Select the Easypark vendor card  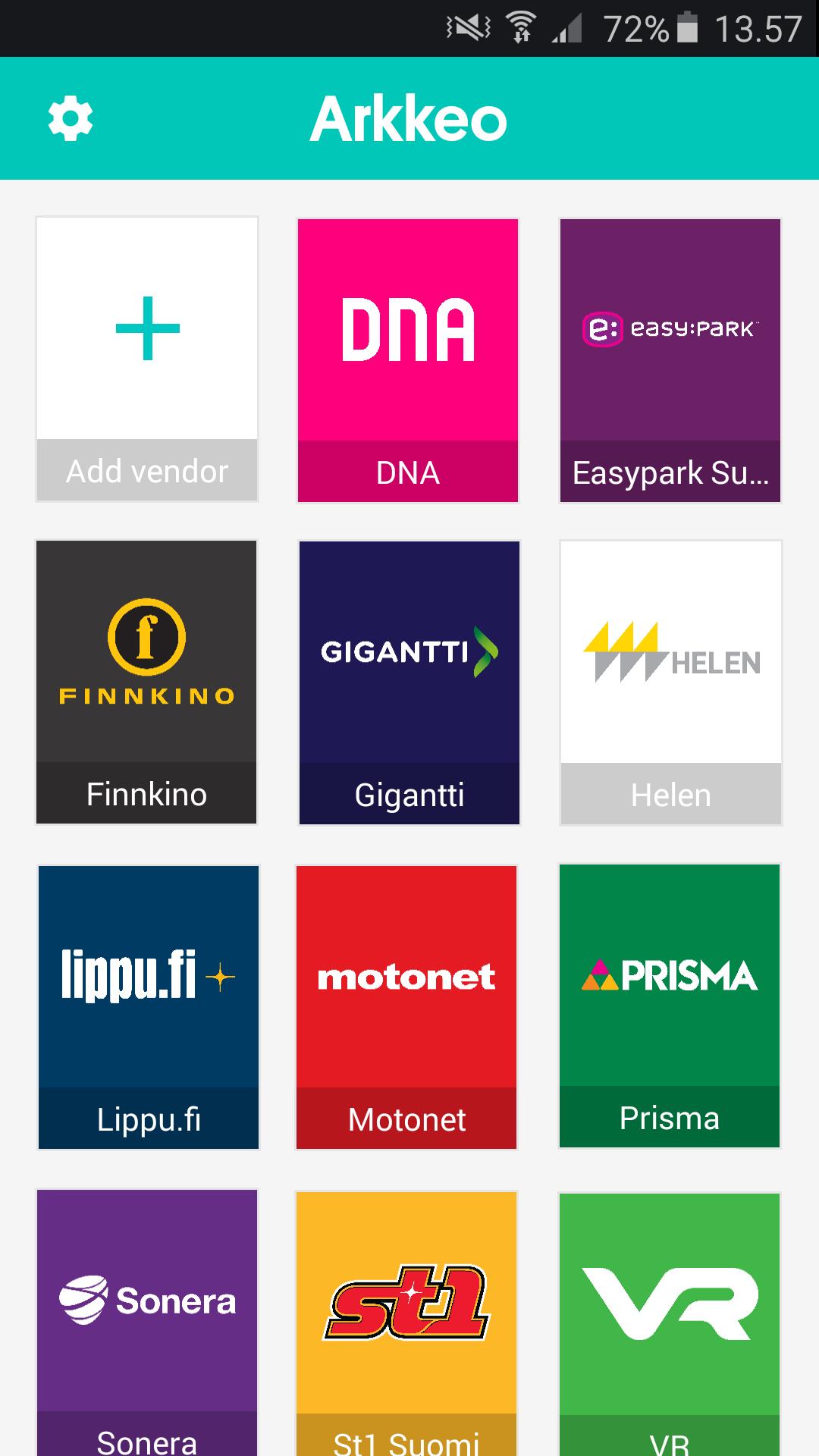pos(670,360)
